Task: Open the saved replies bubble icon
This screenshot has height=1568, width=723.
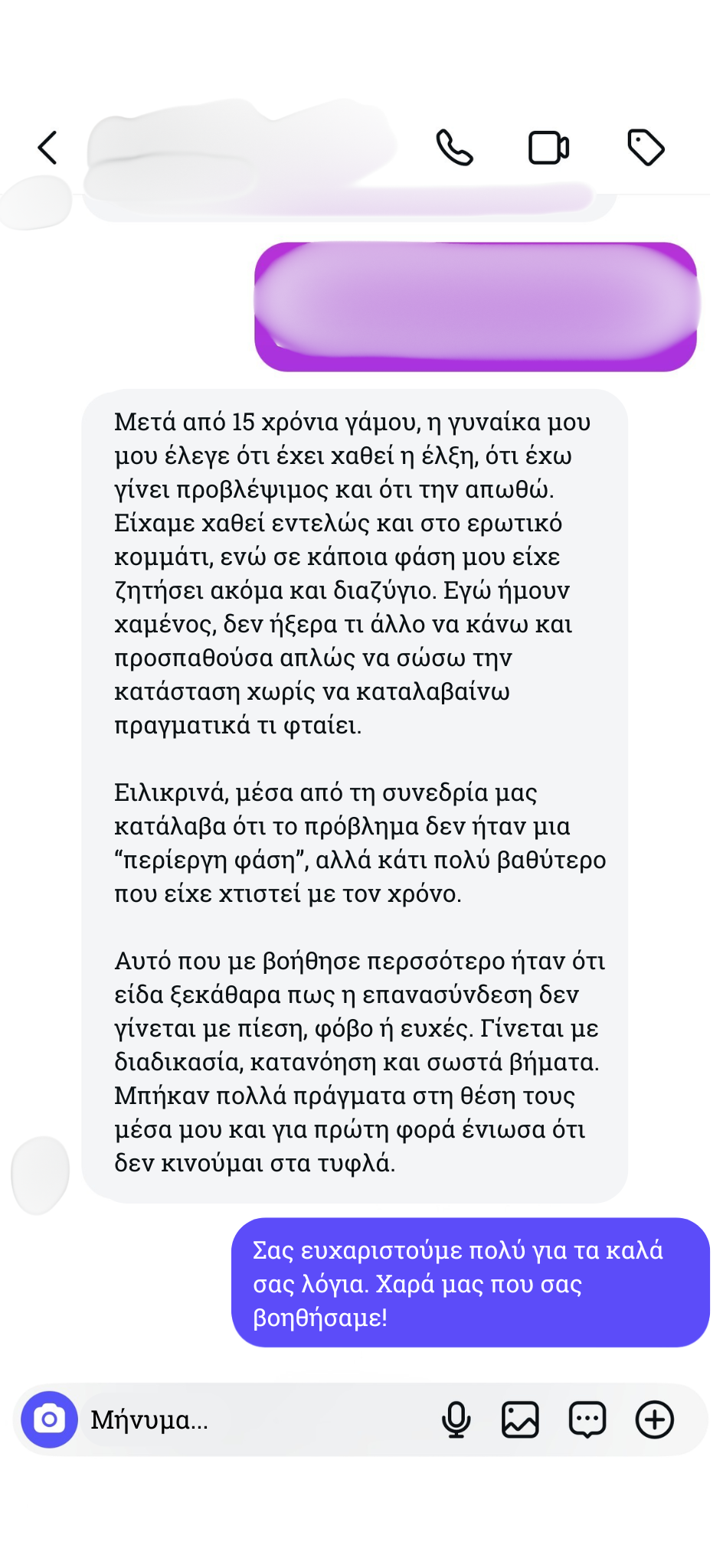Action: click(x=587, y=1420)
